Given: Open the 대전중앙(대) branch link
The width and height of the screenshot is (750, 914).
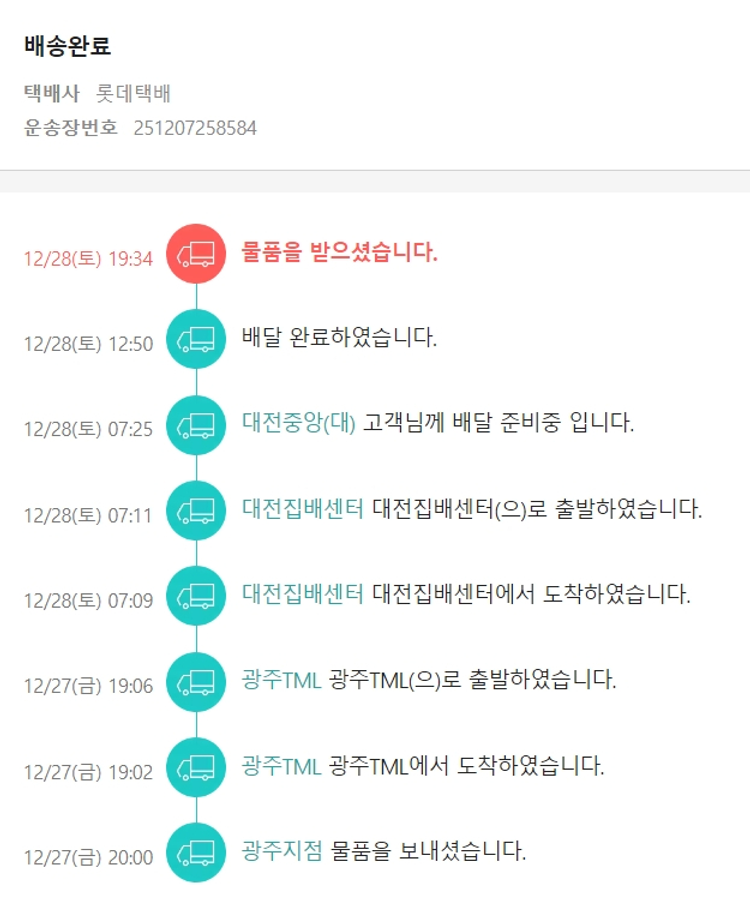Looking at the screenshot, I should click(x=298, y=423).
